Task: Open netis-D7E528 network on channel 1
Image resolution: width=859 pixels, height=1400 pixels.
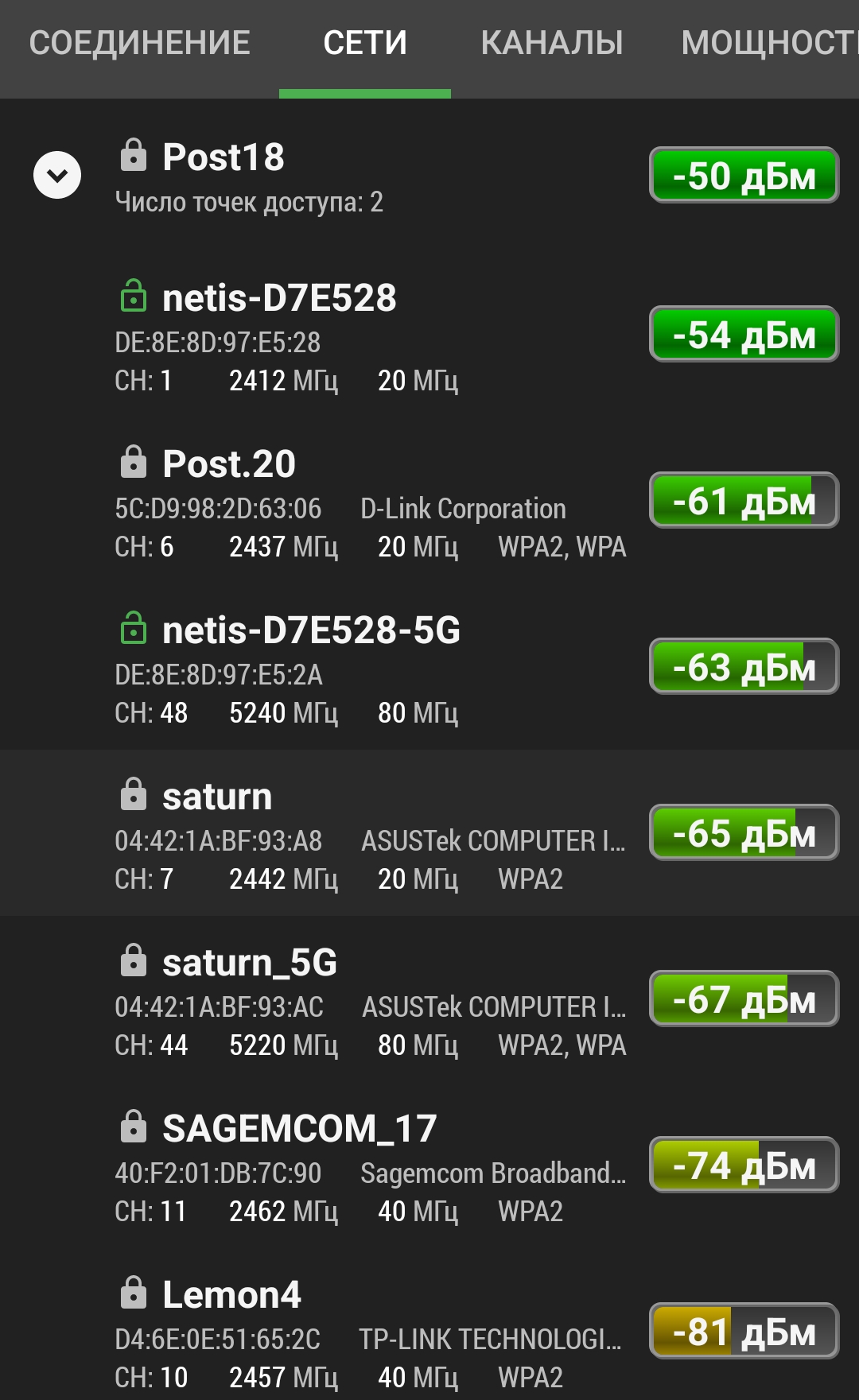Action: click(429, 335)
